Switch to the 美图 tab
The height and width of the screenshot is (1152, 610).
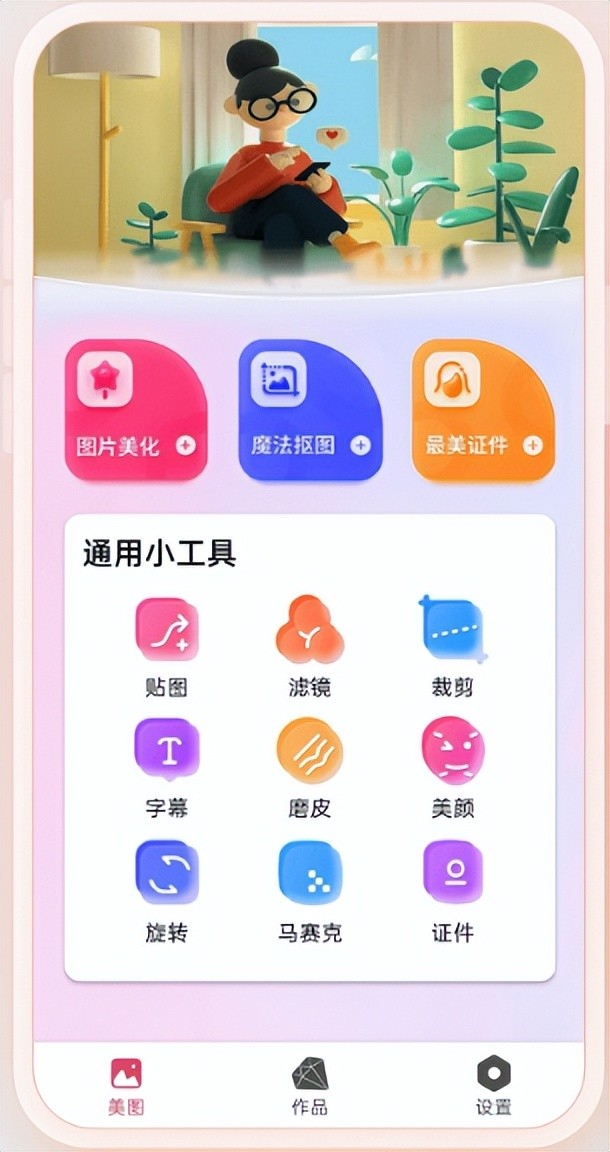pyautogui.click(x=126, y=1086)
